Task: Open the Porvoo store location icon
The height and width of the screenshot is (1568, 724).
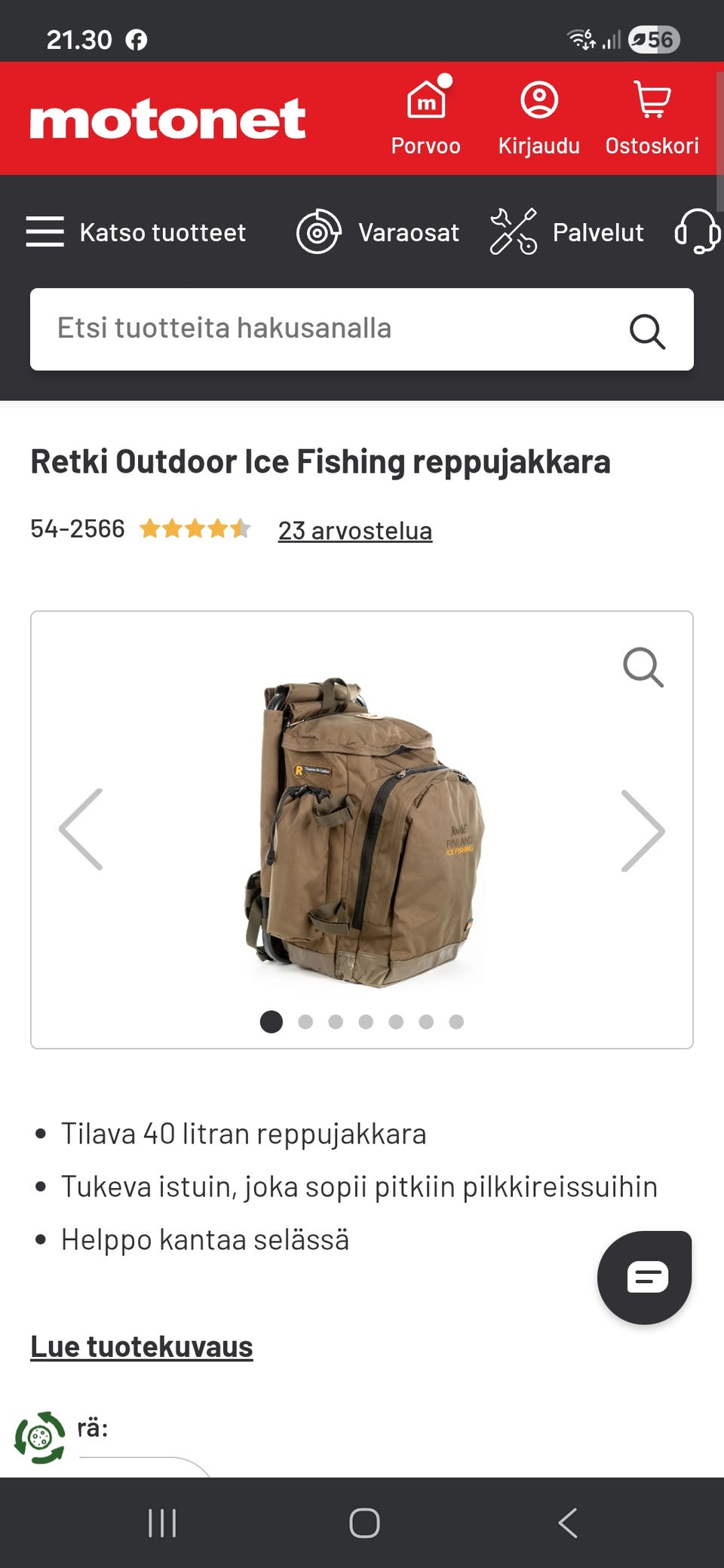Action: click(x=426, y=100)
